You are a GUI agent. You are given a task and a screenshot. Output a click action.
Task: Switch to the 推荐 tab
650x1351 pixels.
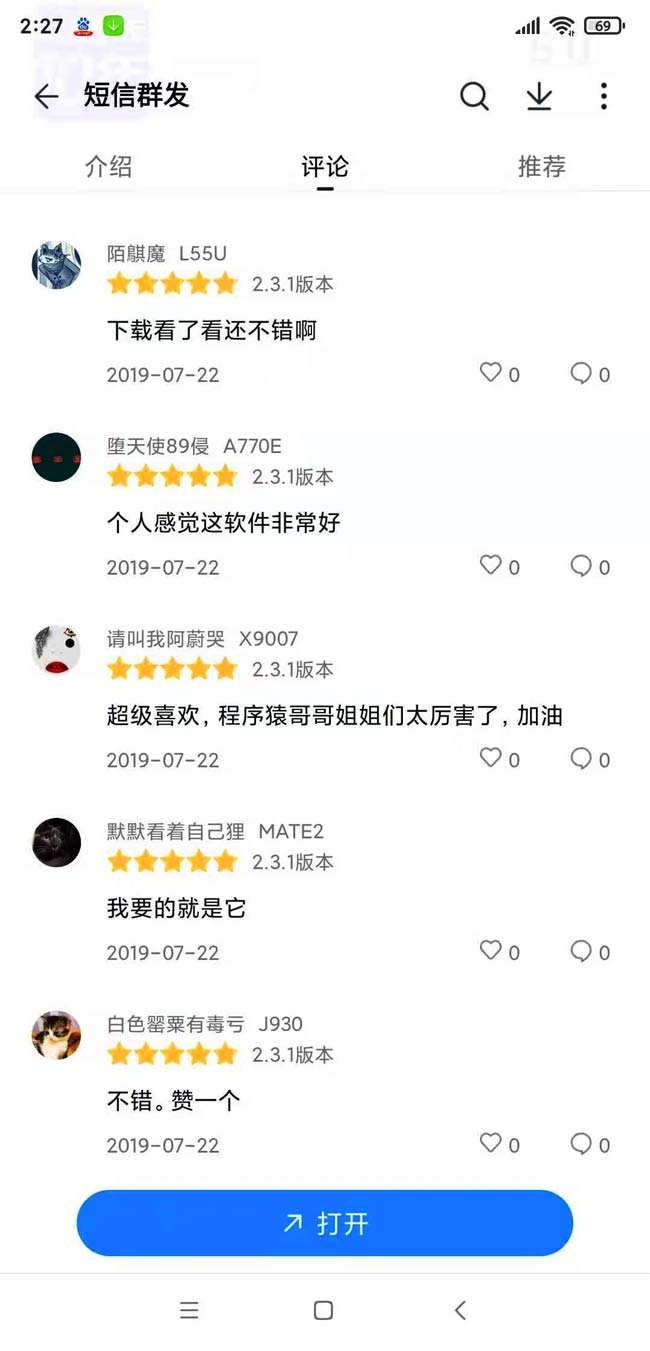pos(541,166)
